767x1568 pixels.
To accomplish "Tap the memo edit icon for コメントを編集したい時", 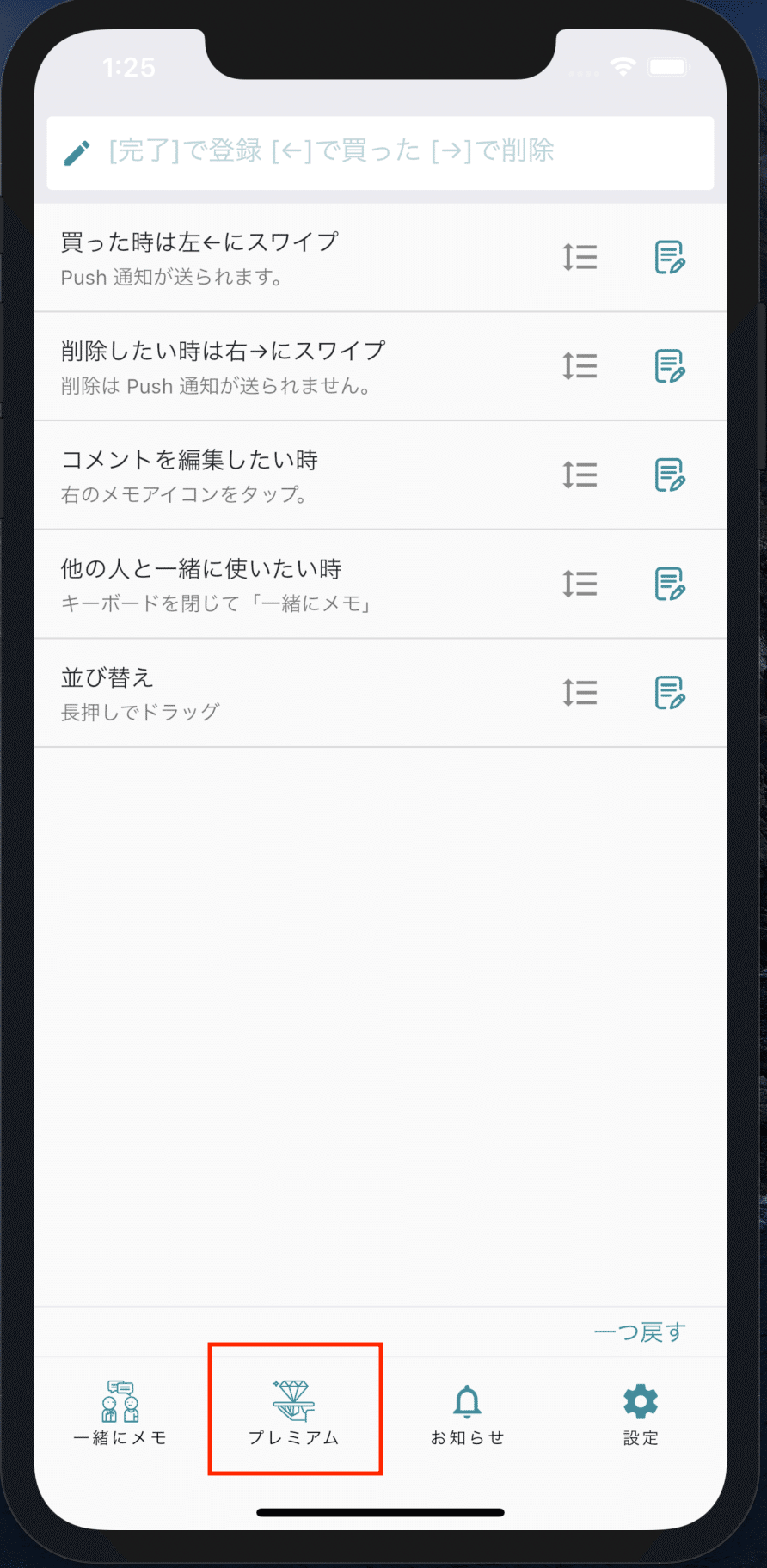I will (671, 475).
